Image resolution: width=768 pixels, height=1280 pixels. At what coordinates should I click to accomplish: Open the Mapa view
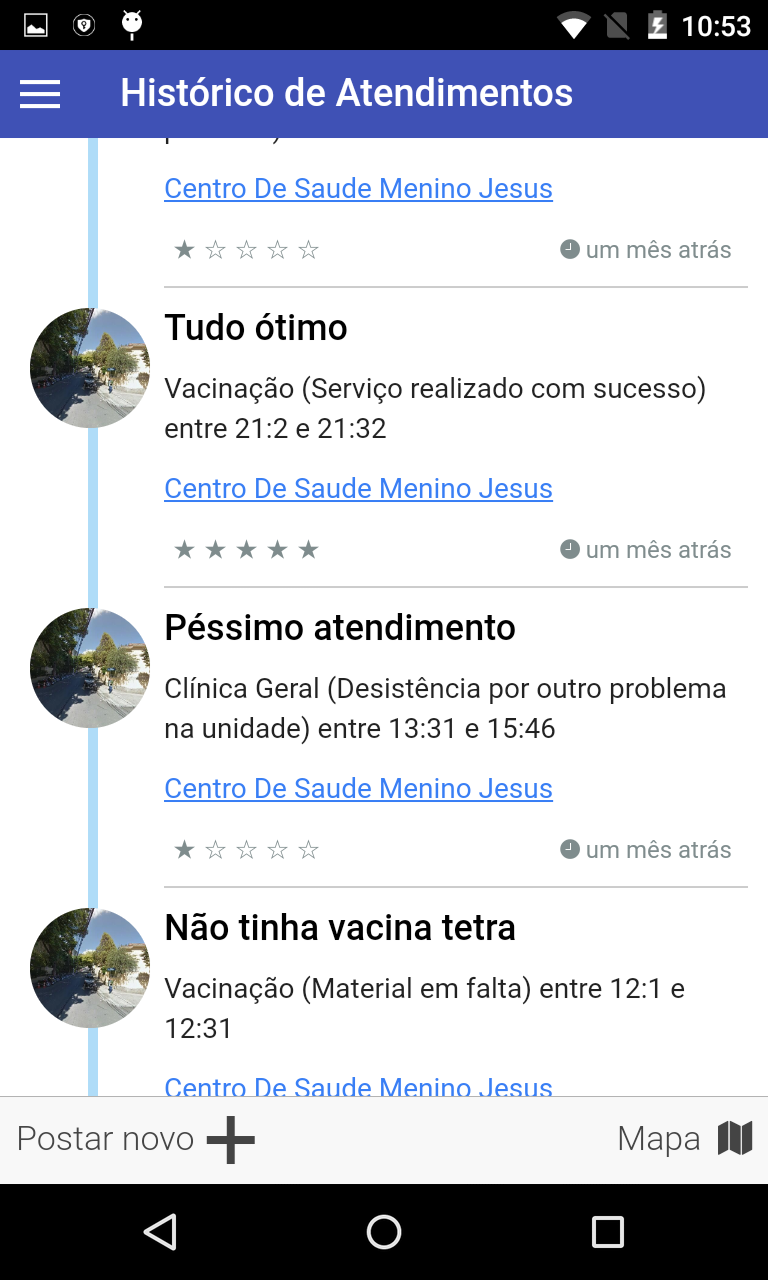(685, 1139)
